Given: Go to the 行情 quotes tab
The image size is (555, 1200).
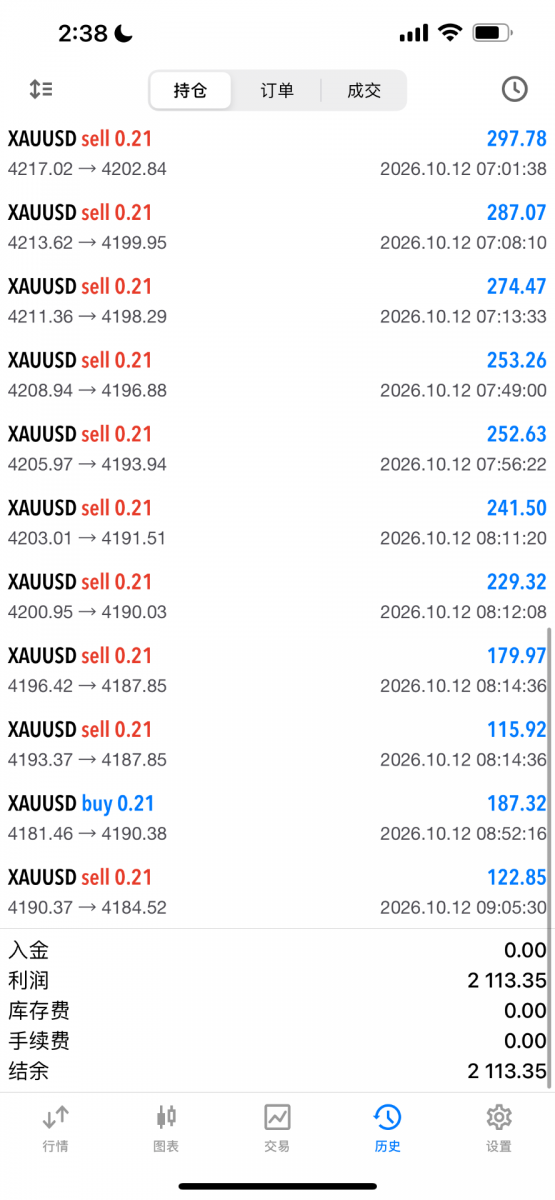Looking at the screenshot, I should click(56, 1128).
